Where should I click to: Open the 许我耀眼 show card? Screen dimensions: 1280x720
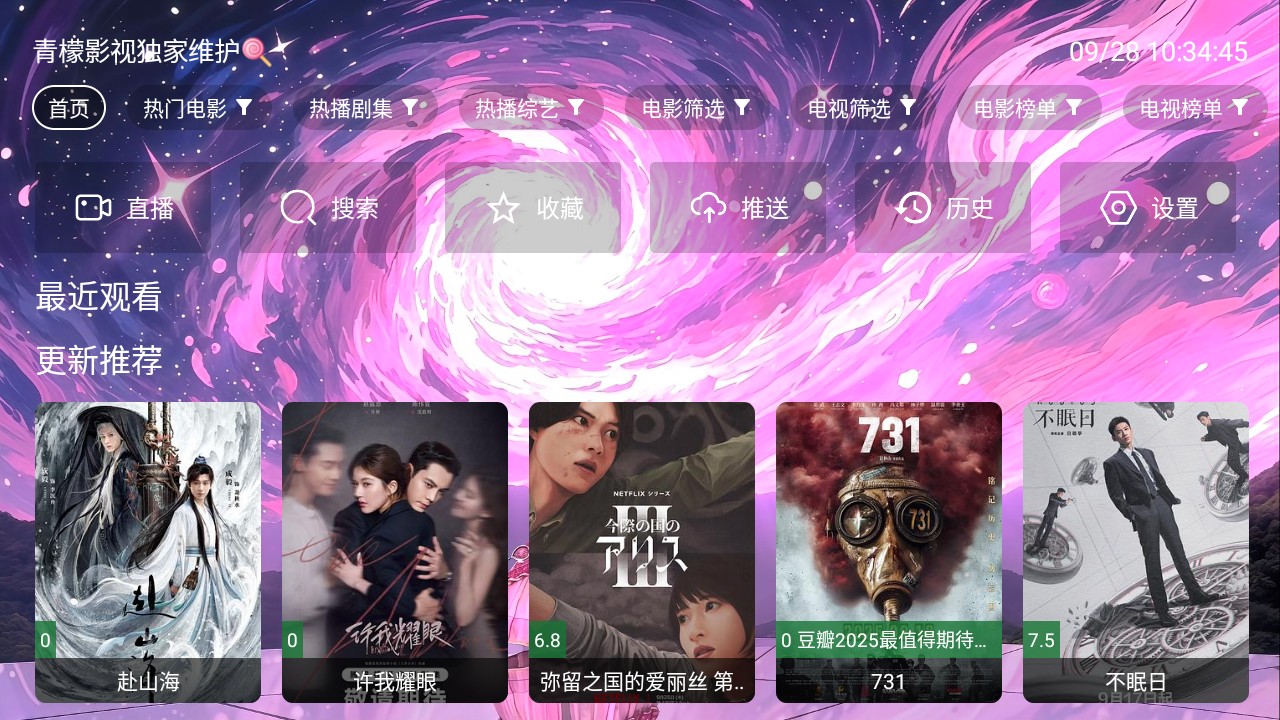click(395, 550)
